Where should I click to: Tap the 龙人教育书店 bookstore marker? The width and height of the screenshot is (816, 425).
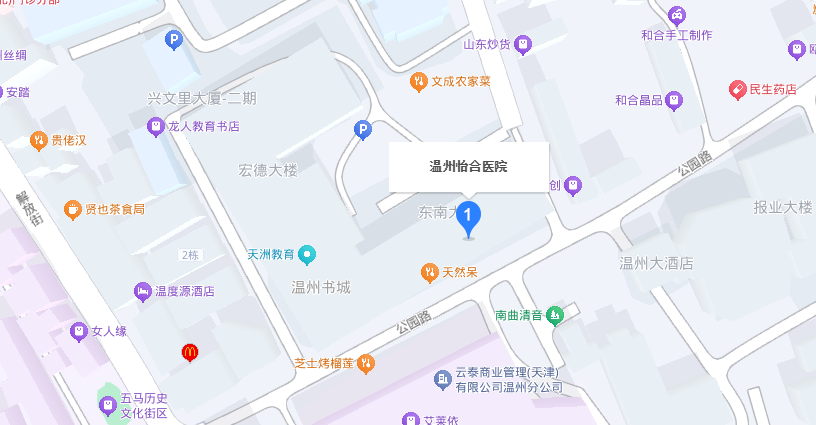(x=155, y=126)
